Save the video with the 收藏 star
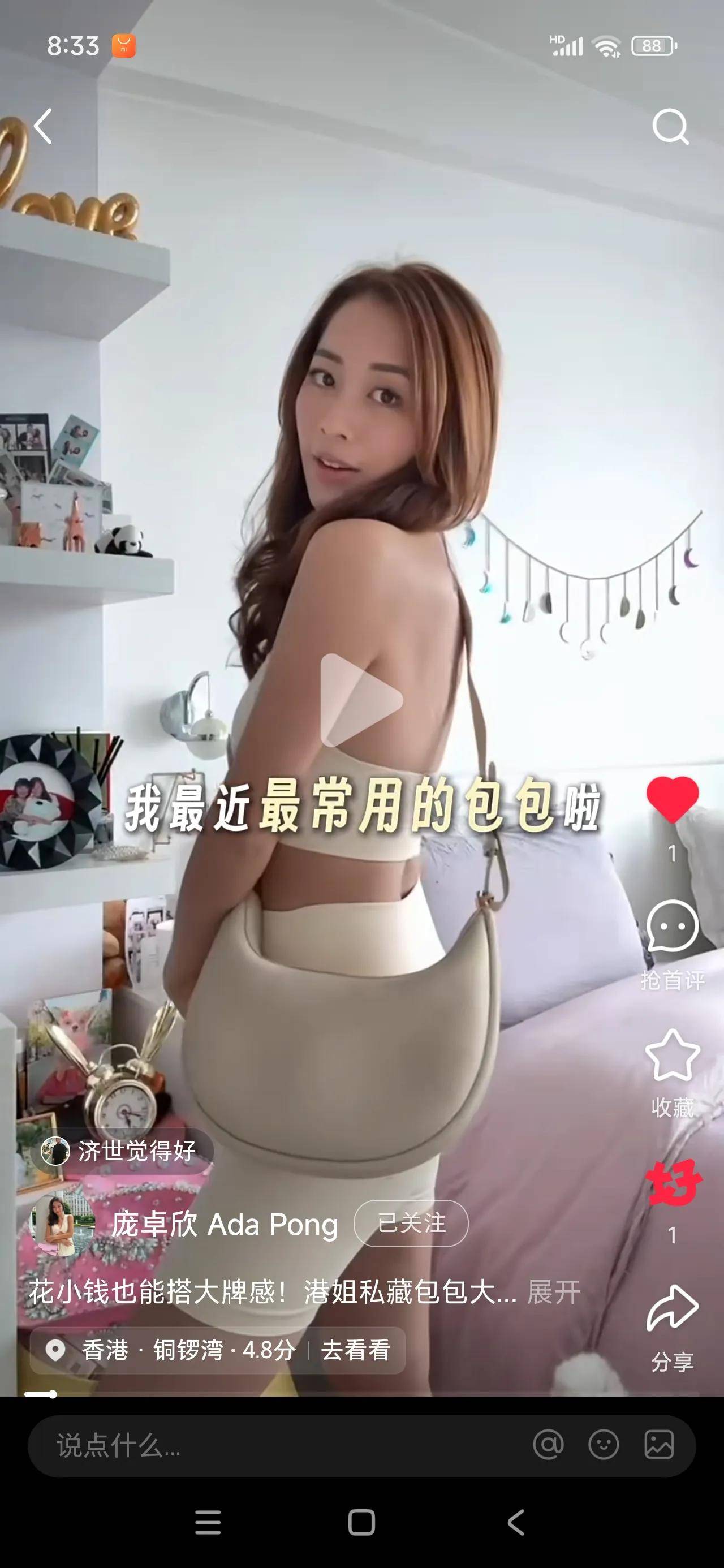The height and width of the screenshot is (1568, 724). click(x=671, y=1056)
